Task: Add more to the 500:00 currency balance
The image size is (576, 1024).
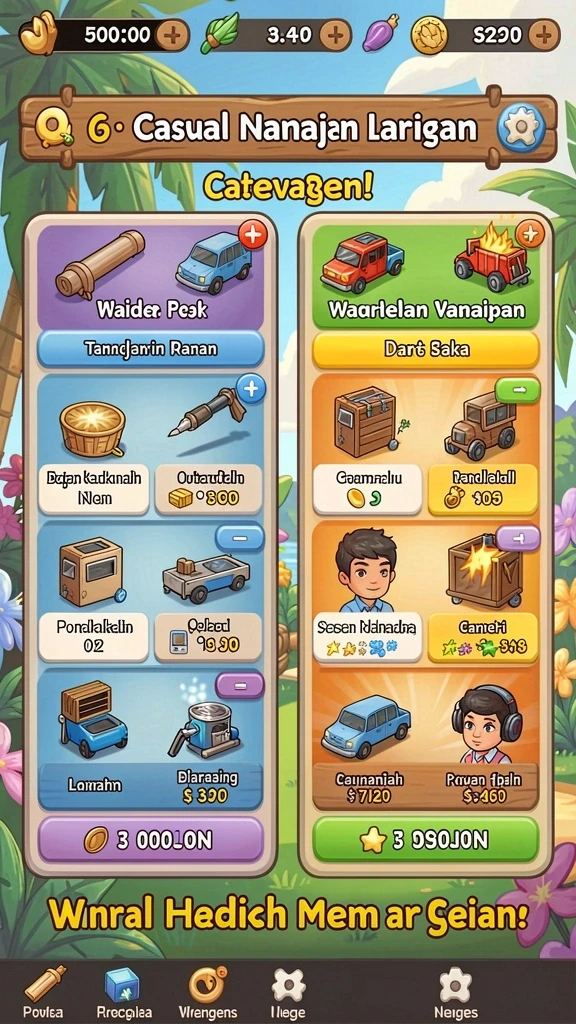Action: 173,35
